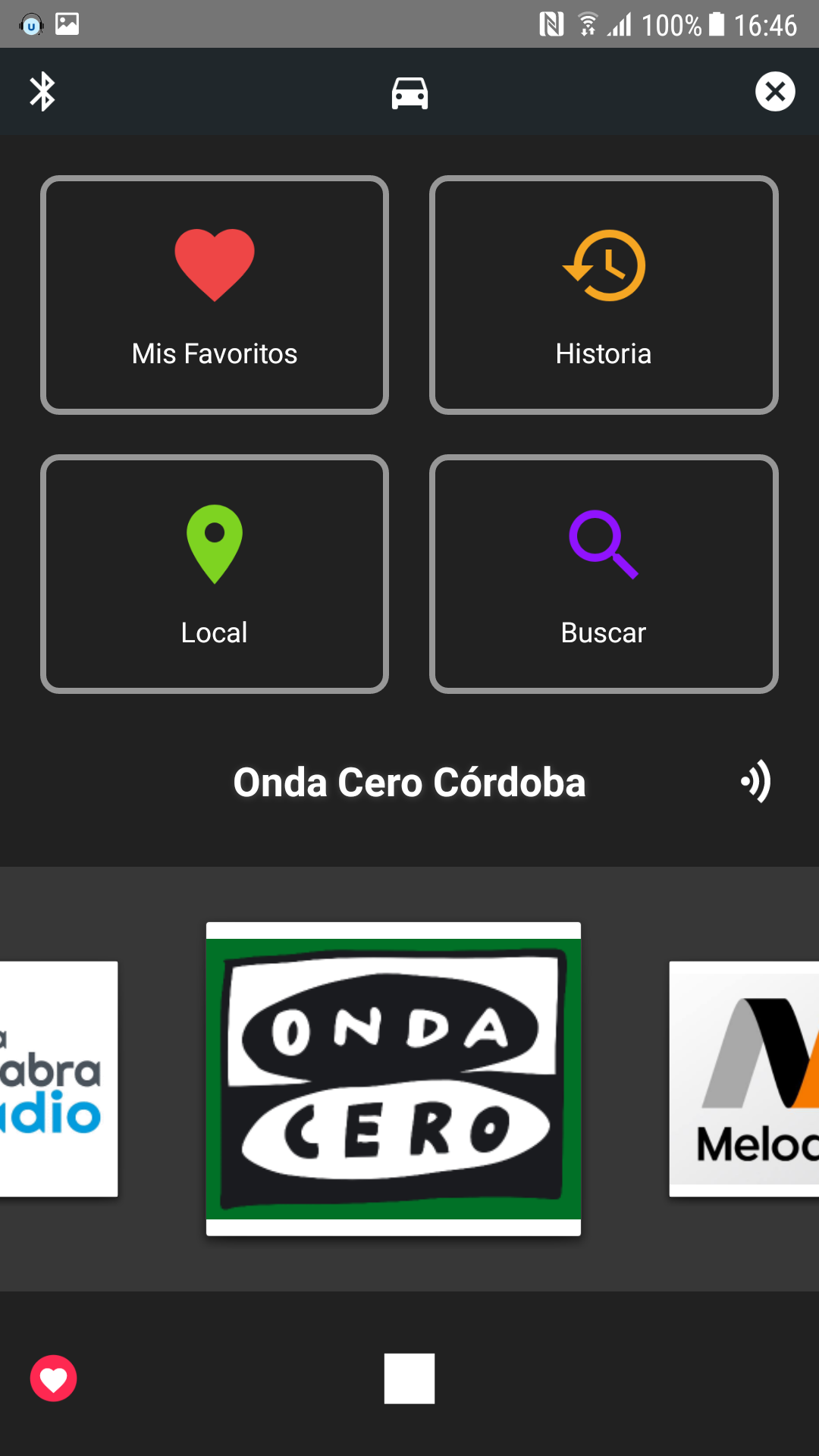819x1456 pixels.
Task: Select the Melodía station thumbnail
Action: tap(744, 1078)
